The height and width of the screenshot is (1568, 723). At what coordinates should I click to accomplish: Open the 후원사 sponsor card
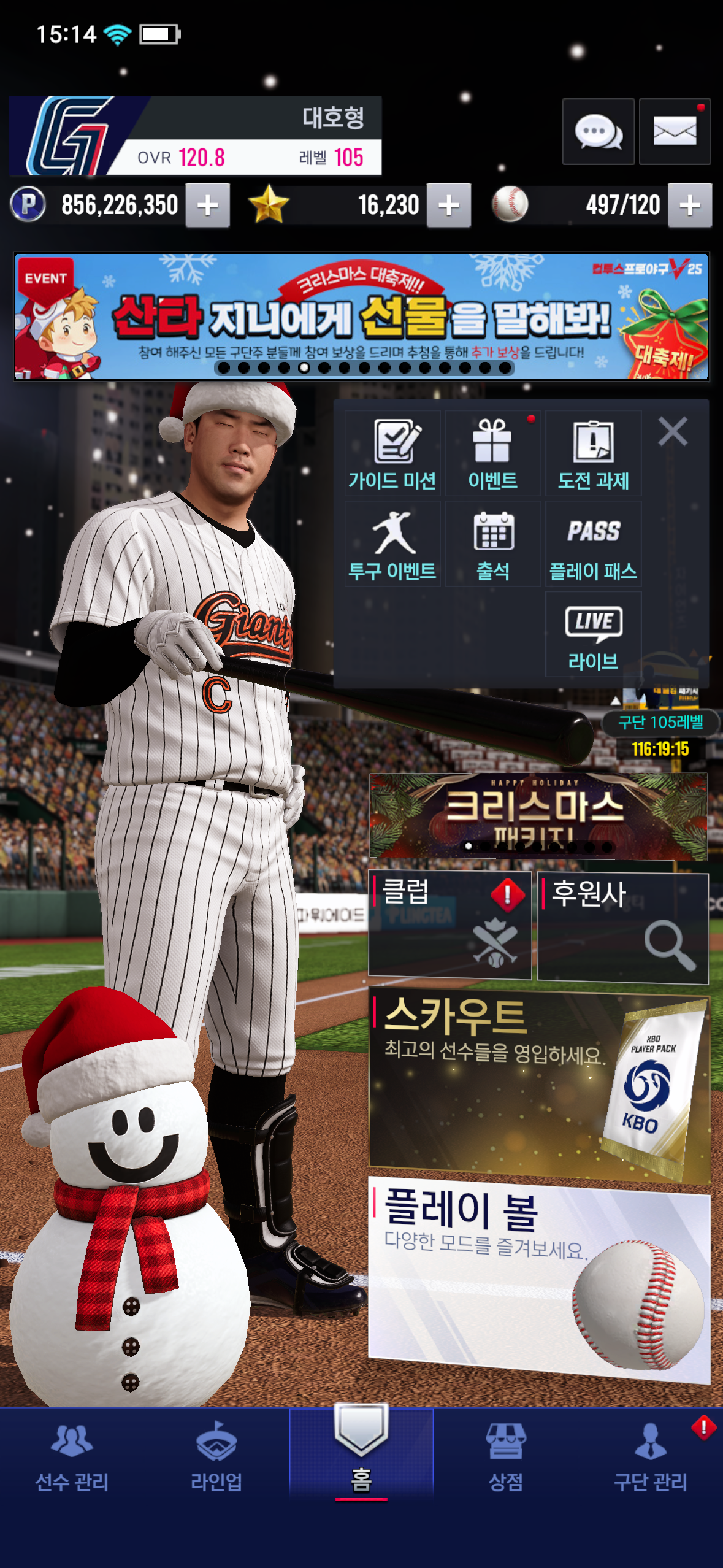622,928
